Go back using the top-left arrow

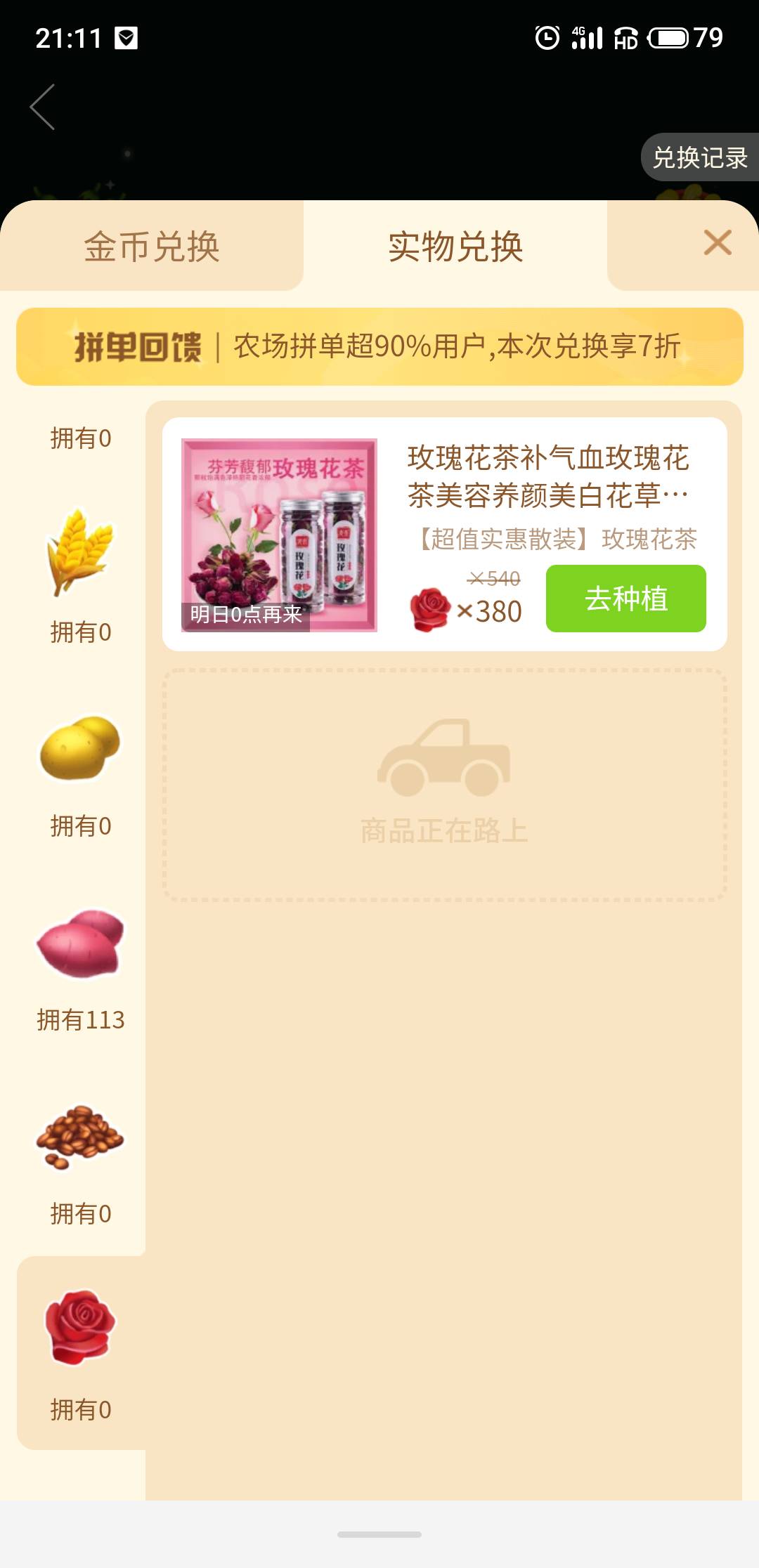[43, 107]
